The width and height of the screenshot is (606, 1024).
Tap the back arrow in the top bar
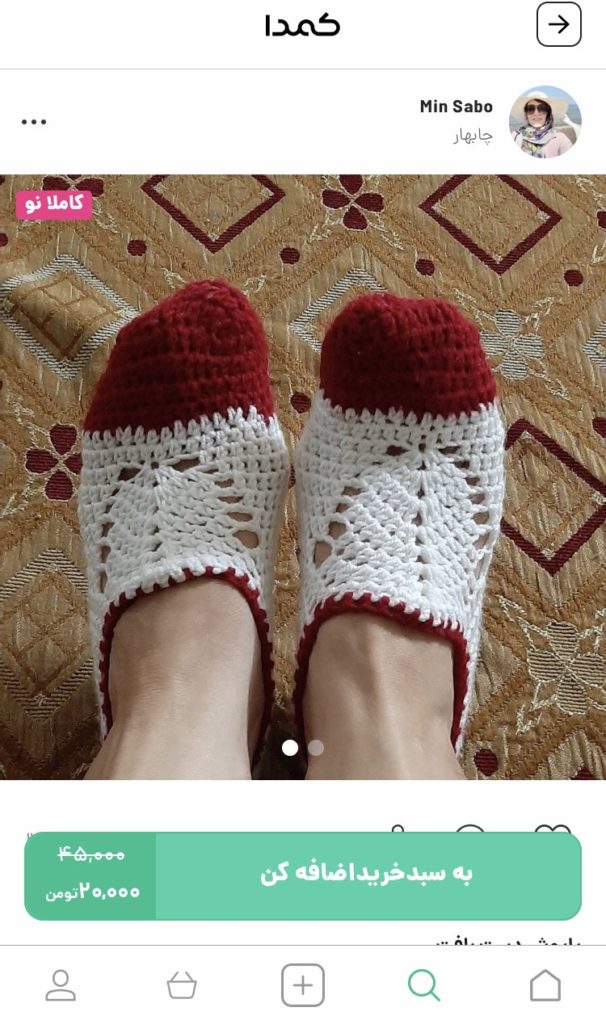[558, 25]
